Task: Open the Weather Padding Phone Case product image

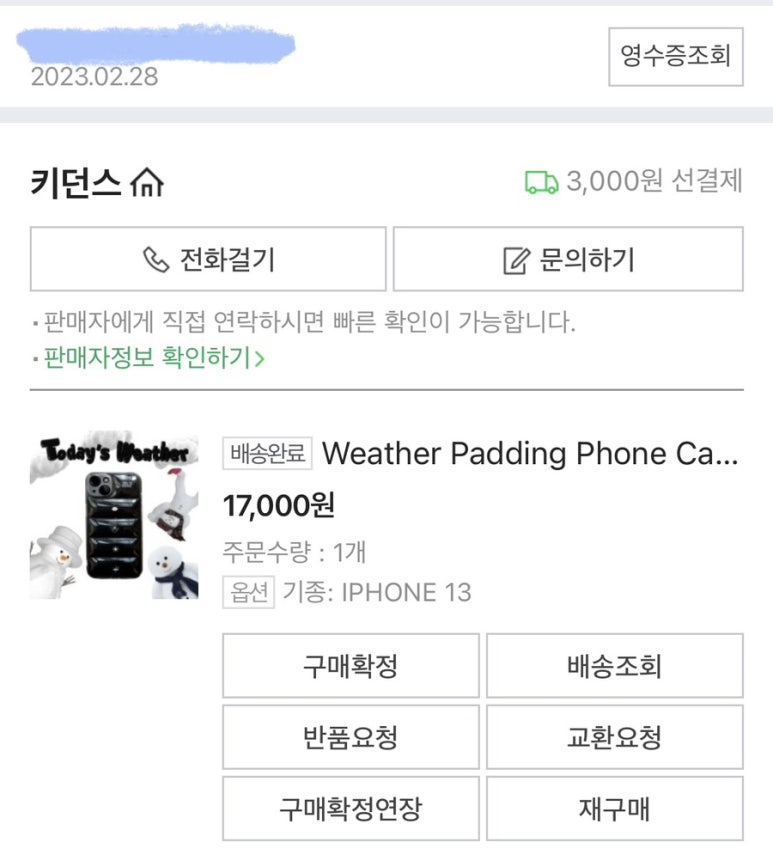Action: click(114, 516)
